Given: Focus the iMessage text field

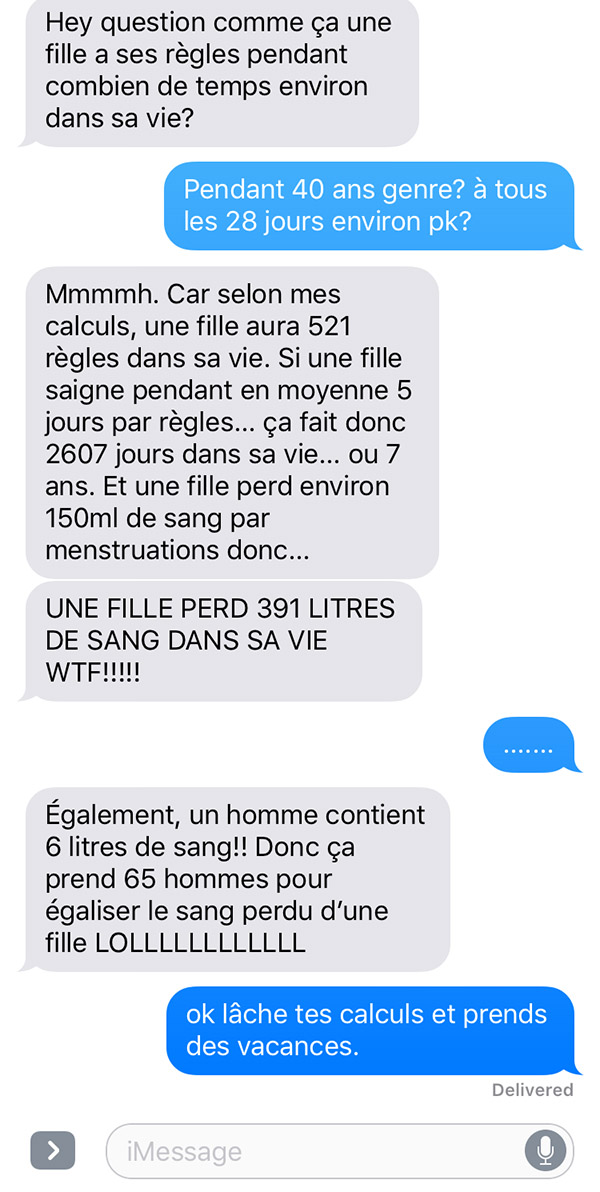Looking at the screenshot, I should coord(339,1151).
